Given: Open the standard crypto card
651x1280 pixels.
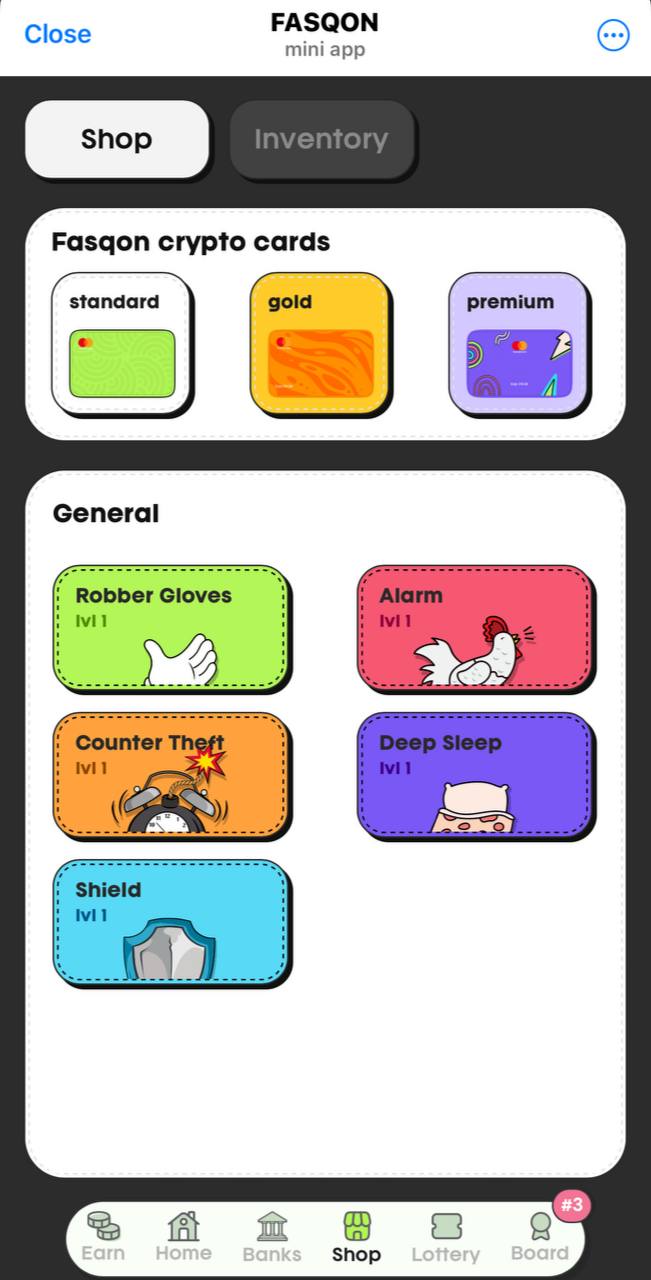Looking at the screenshot, I should [x=121, y=343].
